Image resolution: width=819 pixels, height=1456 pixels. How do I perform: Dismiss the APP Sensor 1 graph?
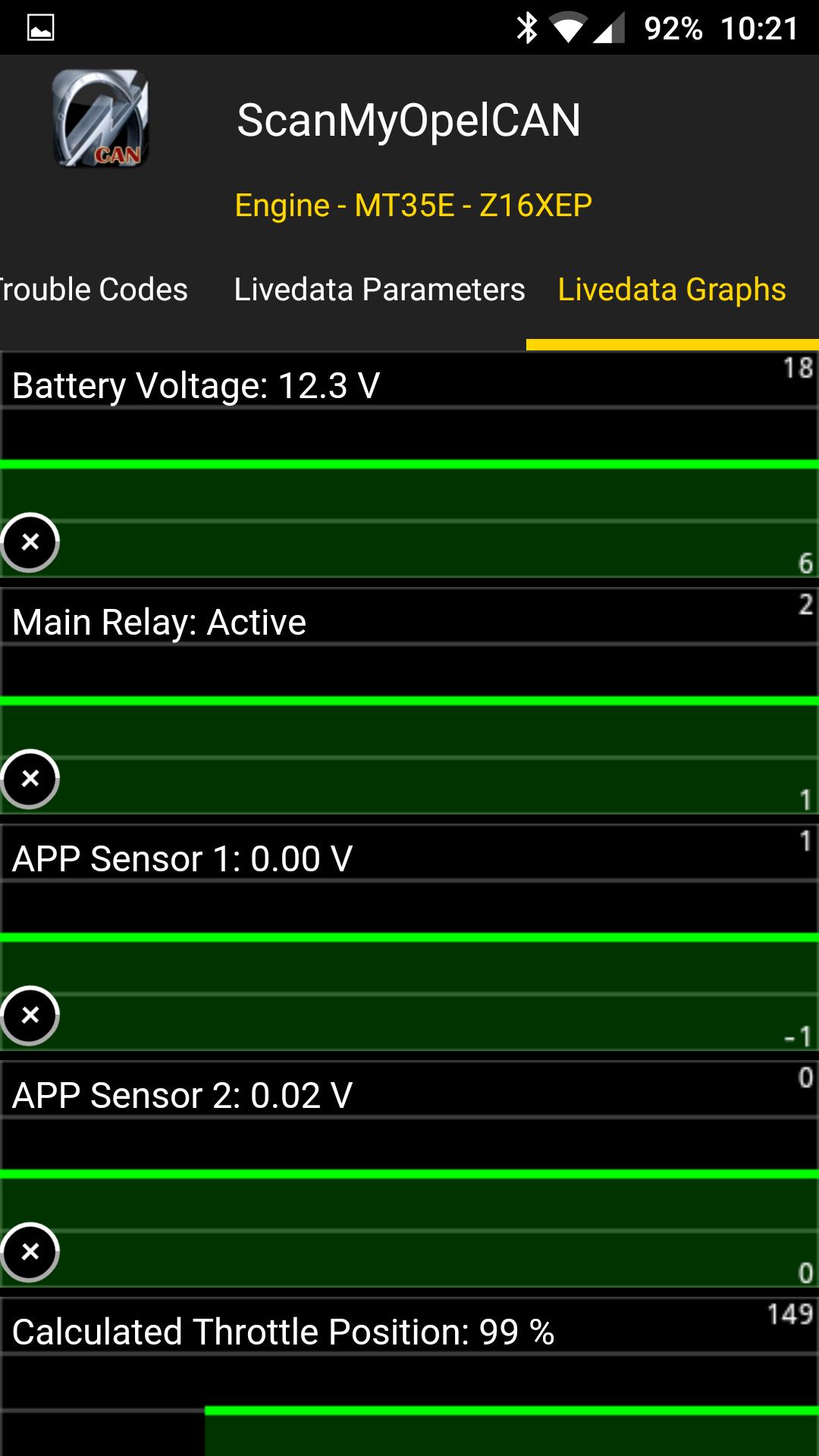[x=30, y=1015]
